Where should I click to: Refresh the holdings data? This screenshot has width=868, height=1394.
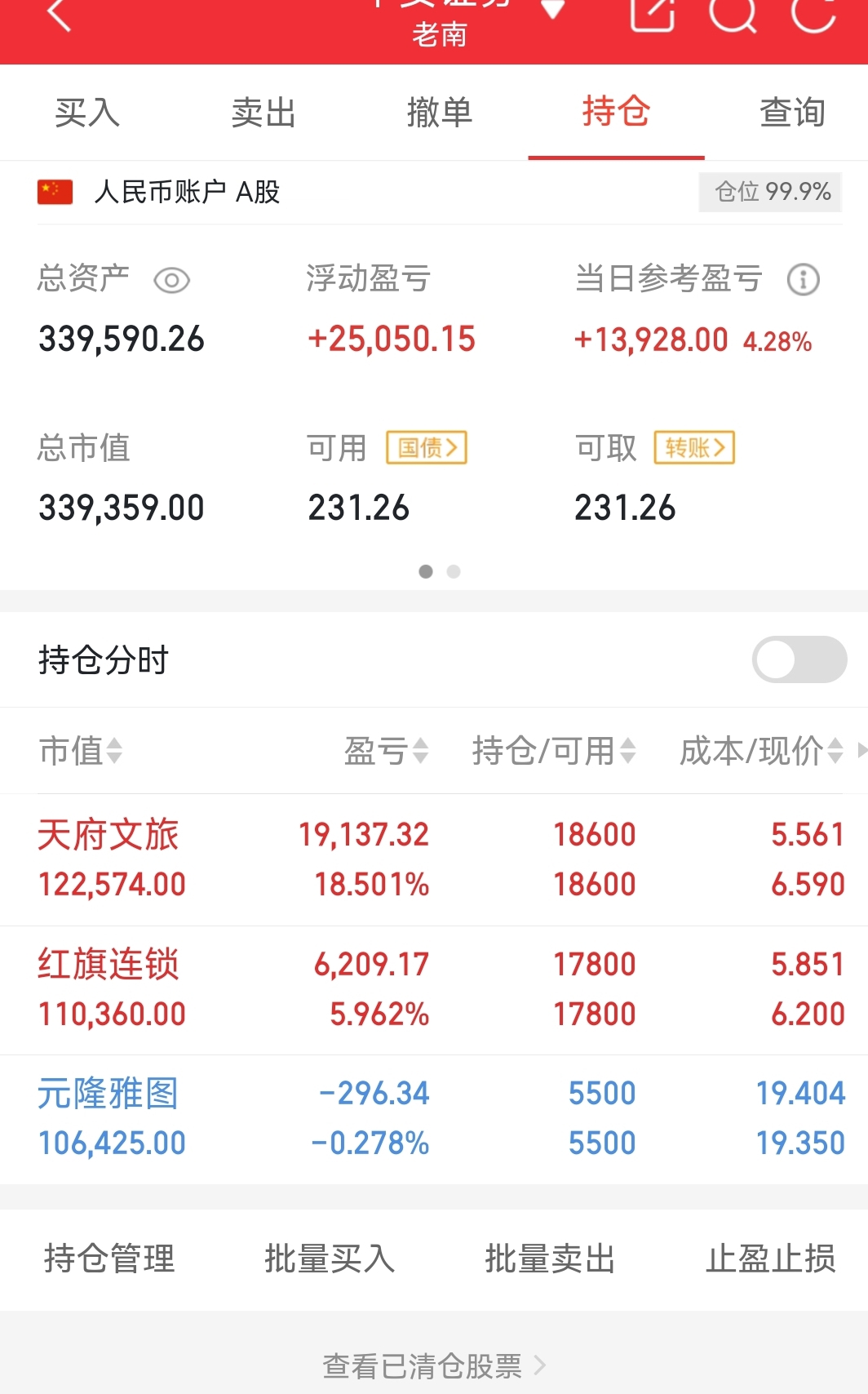coord(813,13)
